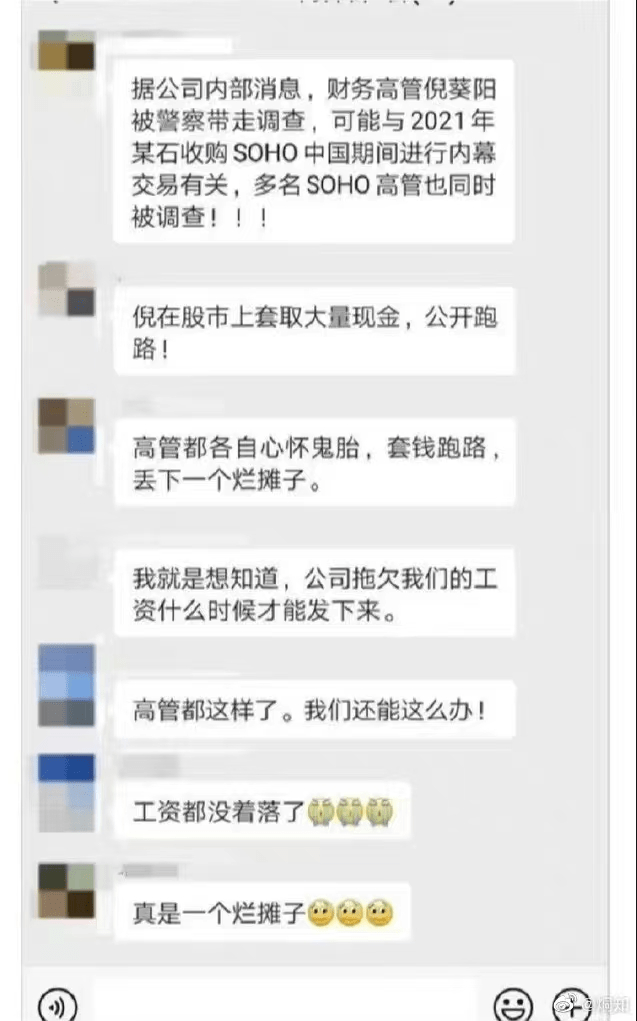Screen dimensions: 637x1021
Task: Switch to voice message input
Action: pos(57,1003)
